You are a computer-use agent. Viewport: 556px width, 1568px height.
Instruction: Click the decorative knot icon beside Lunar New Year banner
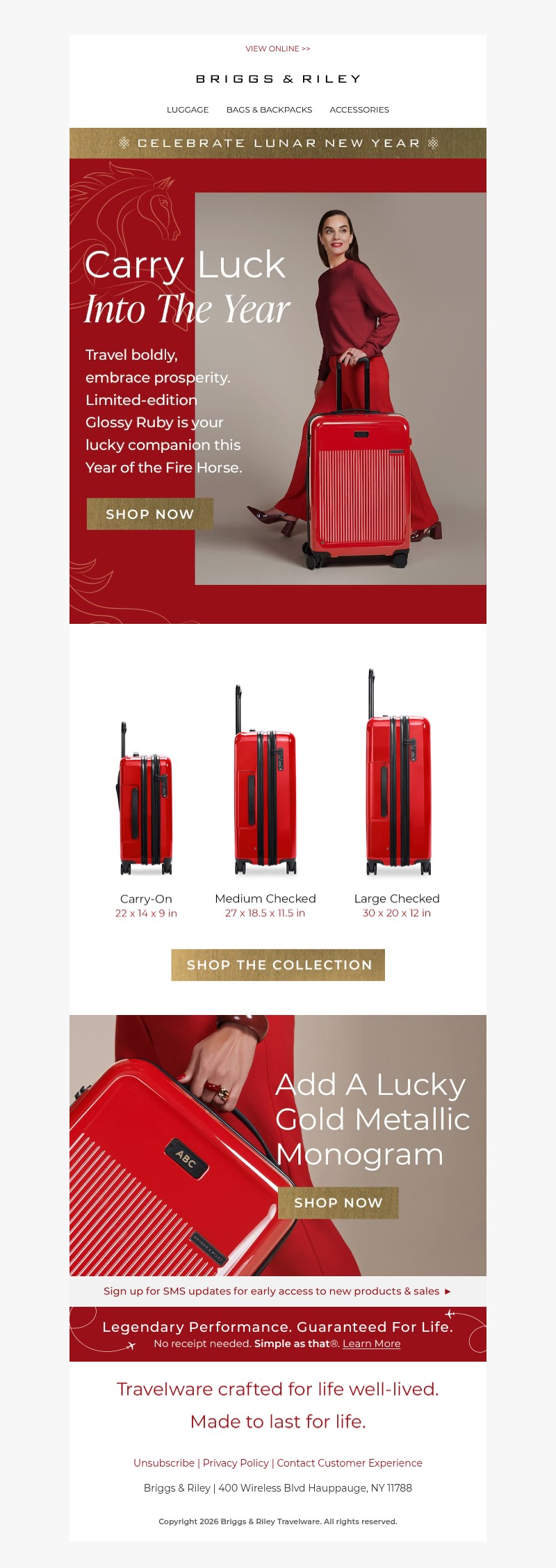coord(124,142)
